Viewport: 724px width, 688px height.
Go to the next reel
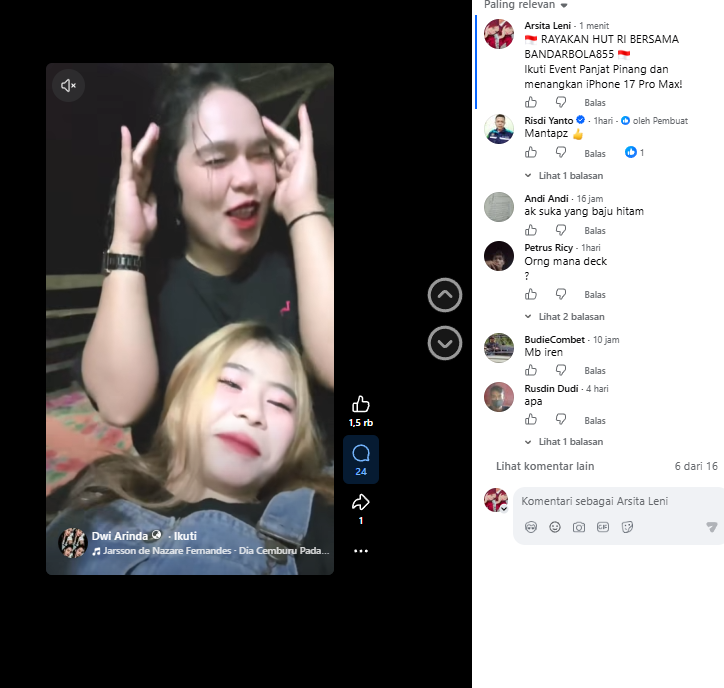[445, 343]
